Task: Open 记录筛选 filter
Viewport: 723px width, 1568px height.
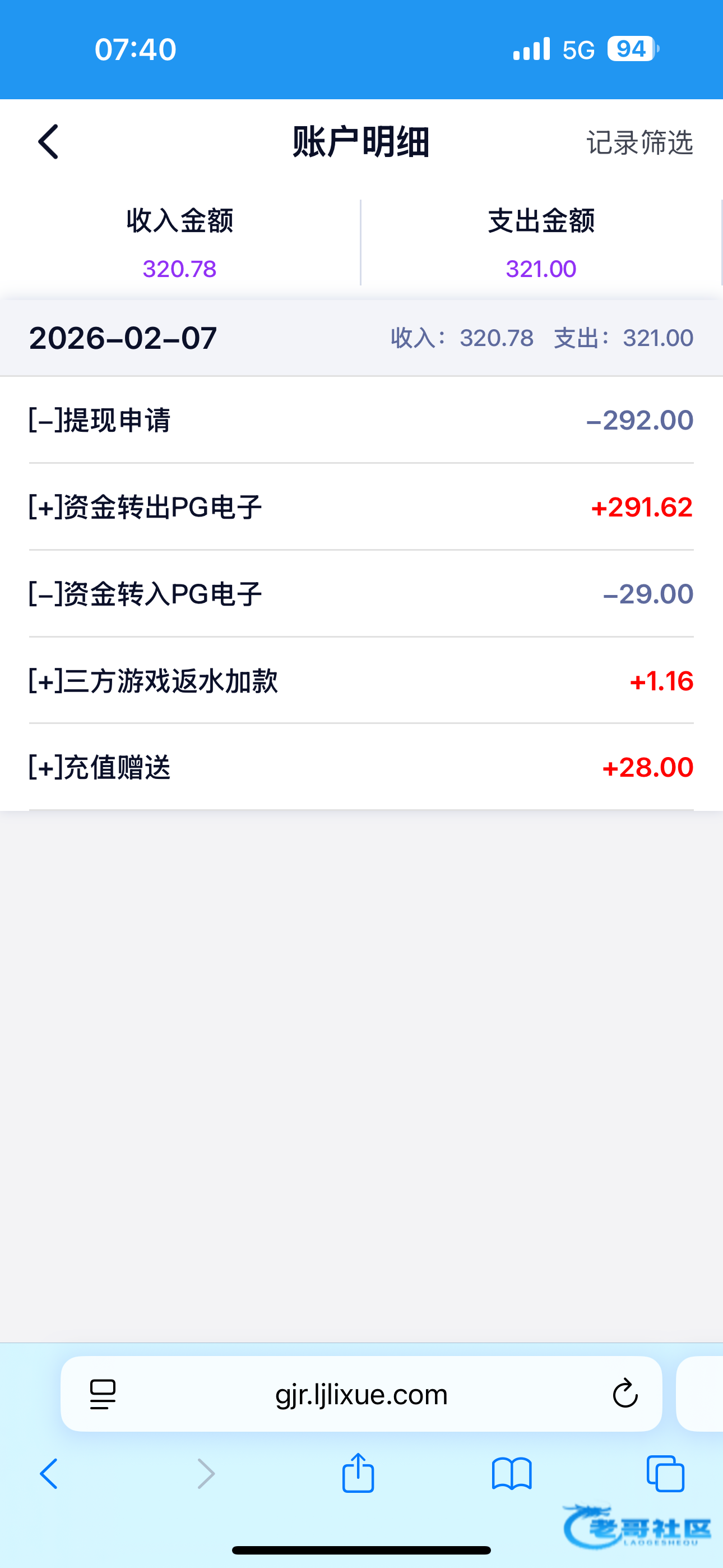Action: tap(639, 143)
